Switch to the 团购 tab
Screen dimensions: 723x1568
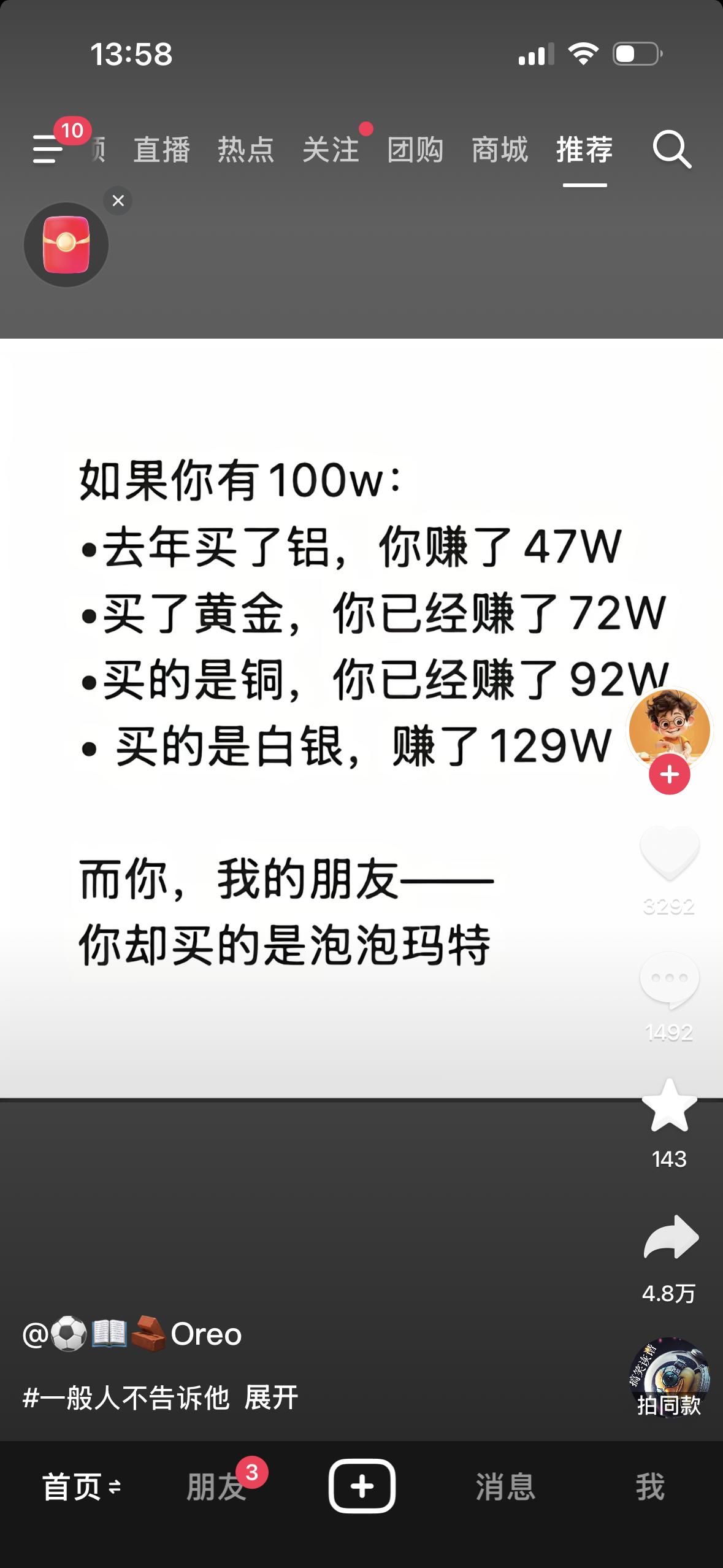click(x=415, y=150)
